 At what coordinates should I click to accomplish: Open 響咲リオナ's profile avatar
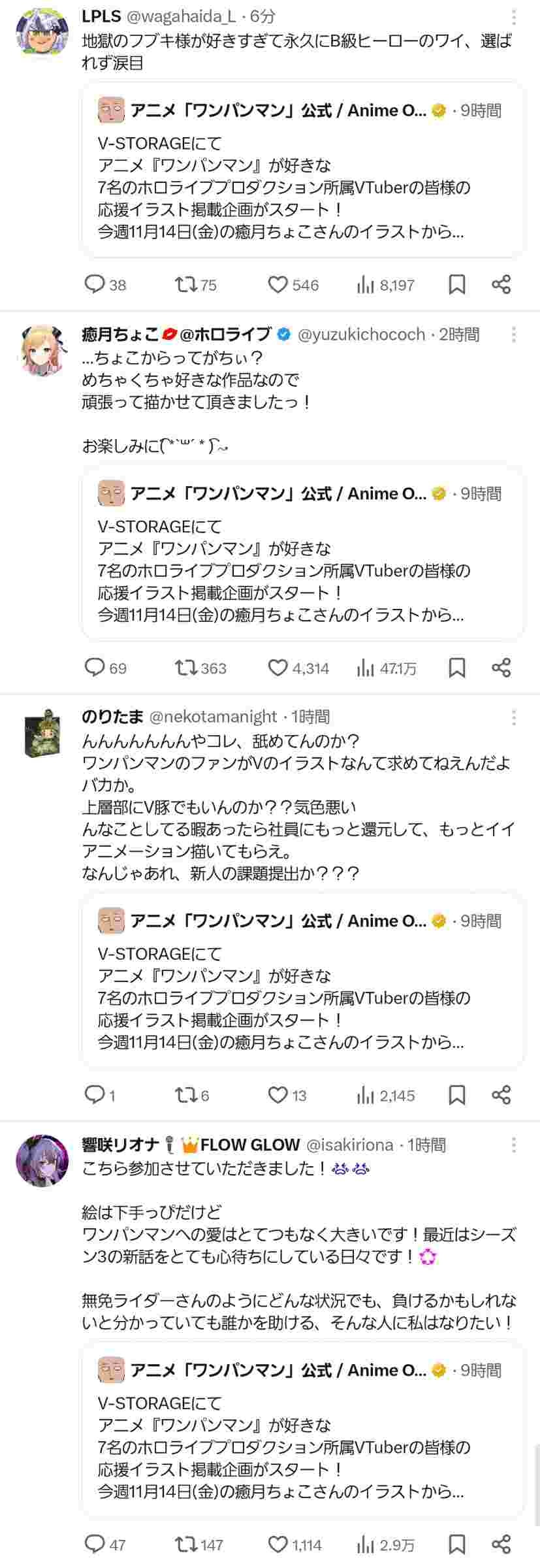41,1161
